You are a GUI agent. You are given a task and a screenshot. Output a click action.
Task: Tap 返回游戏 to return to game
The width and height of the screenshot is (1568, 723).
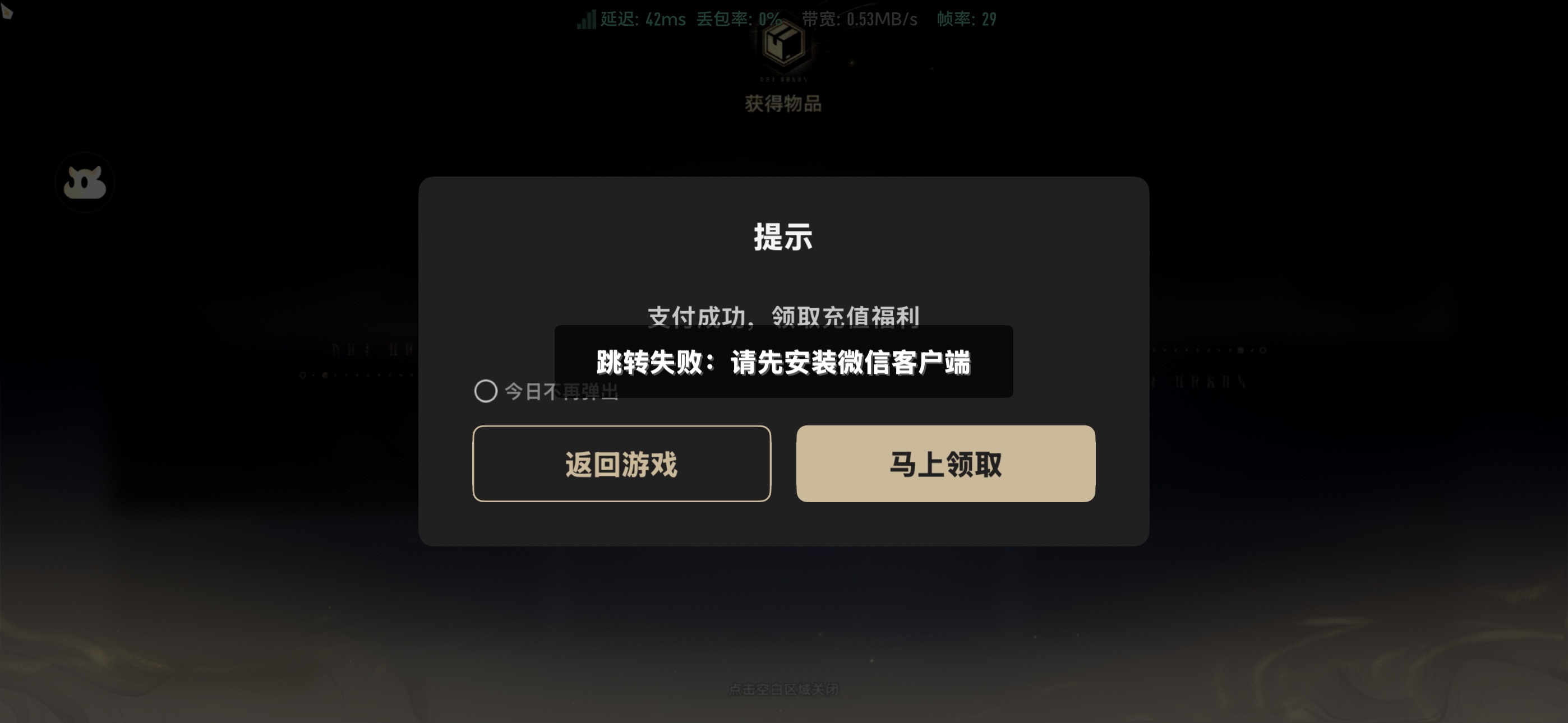pos(621,464)
